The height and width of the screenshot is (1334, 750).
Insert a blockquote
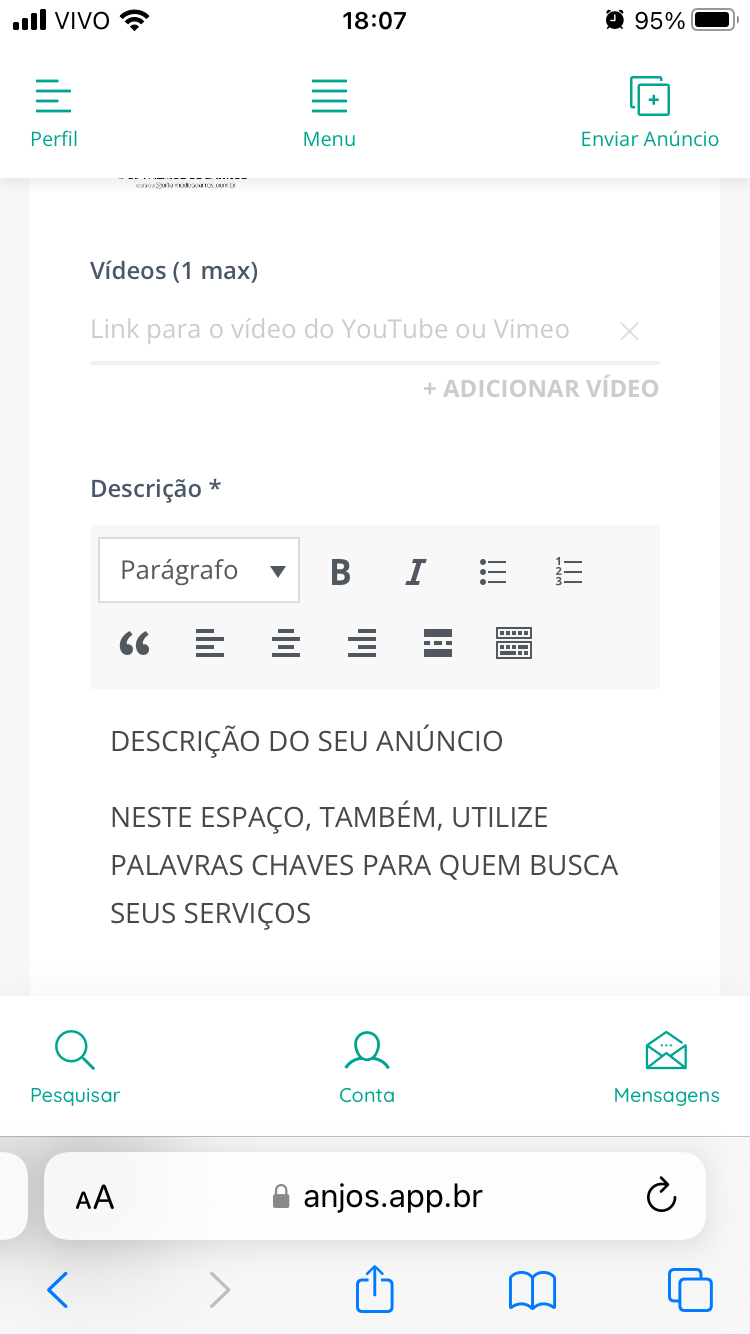click(134, 643)
